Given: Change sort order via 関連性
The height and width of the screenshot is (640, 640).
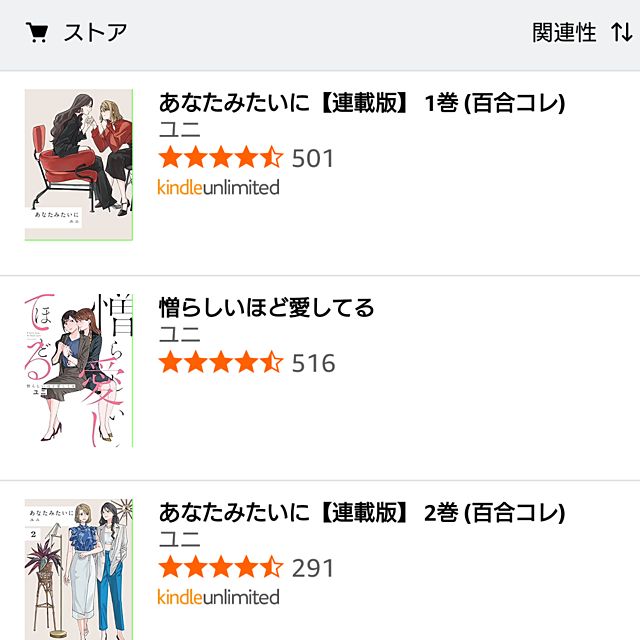Looking at the screenshot, I should (581, 33).
